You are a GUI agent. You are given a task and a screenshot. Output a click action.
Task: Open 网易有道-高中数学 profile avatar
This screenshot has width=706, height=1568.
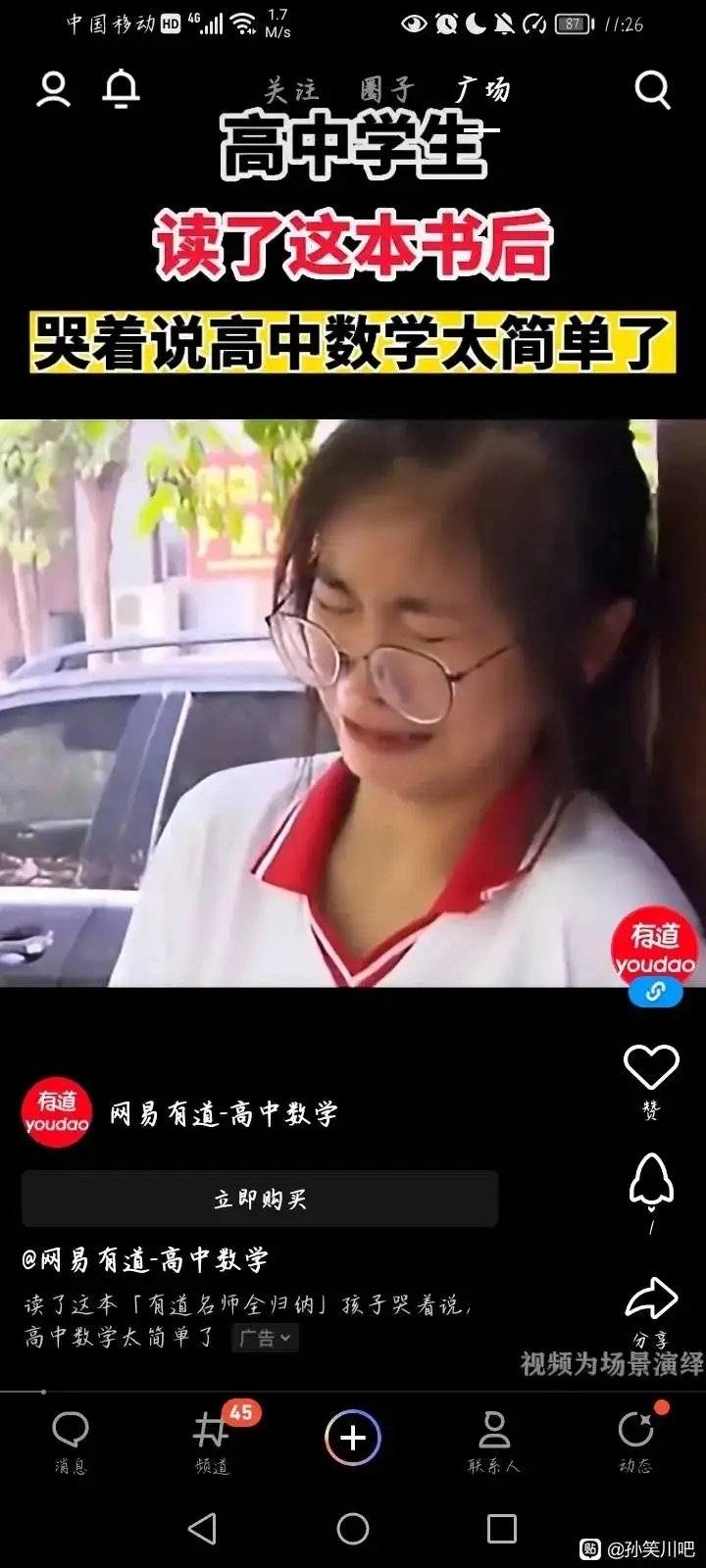pos(57,1113)
